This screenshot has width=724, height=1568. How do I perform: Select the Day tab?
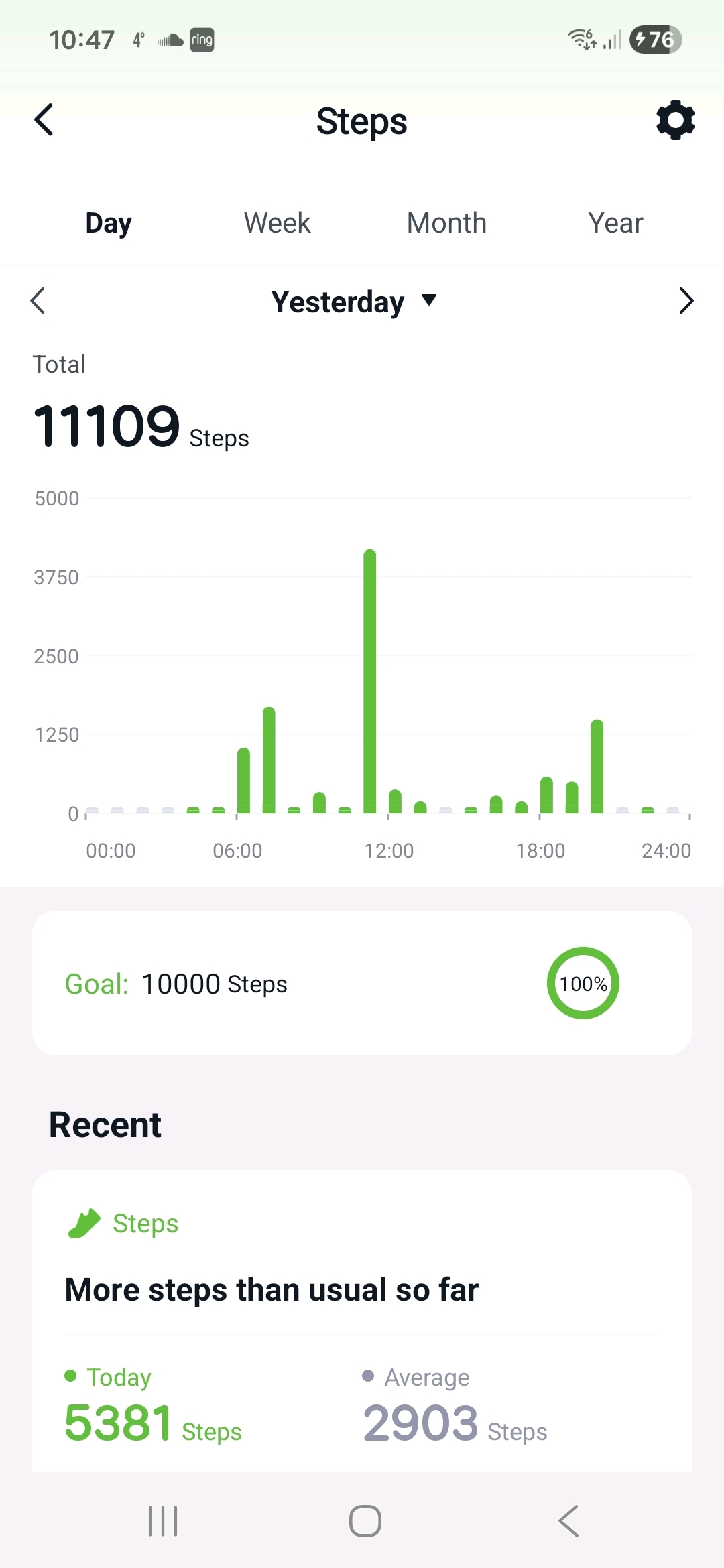(109, 223)
